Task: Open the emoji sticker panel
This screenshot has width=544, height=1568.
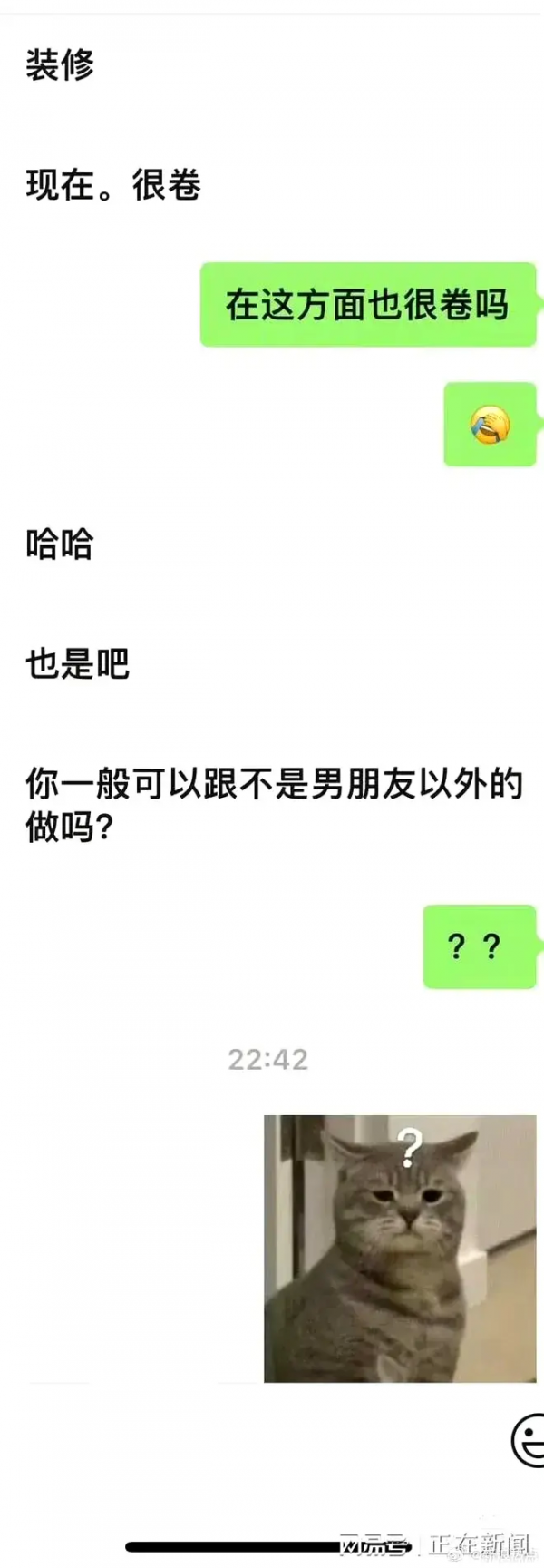Action: (x=530, y=1439)
